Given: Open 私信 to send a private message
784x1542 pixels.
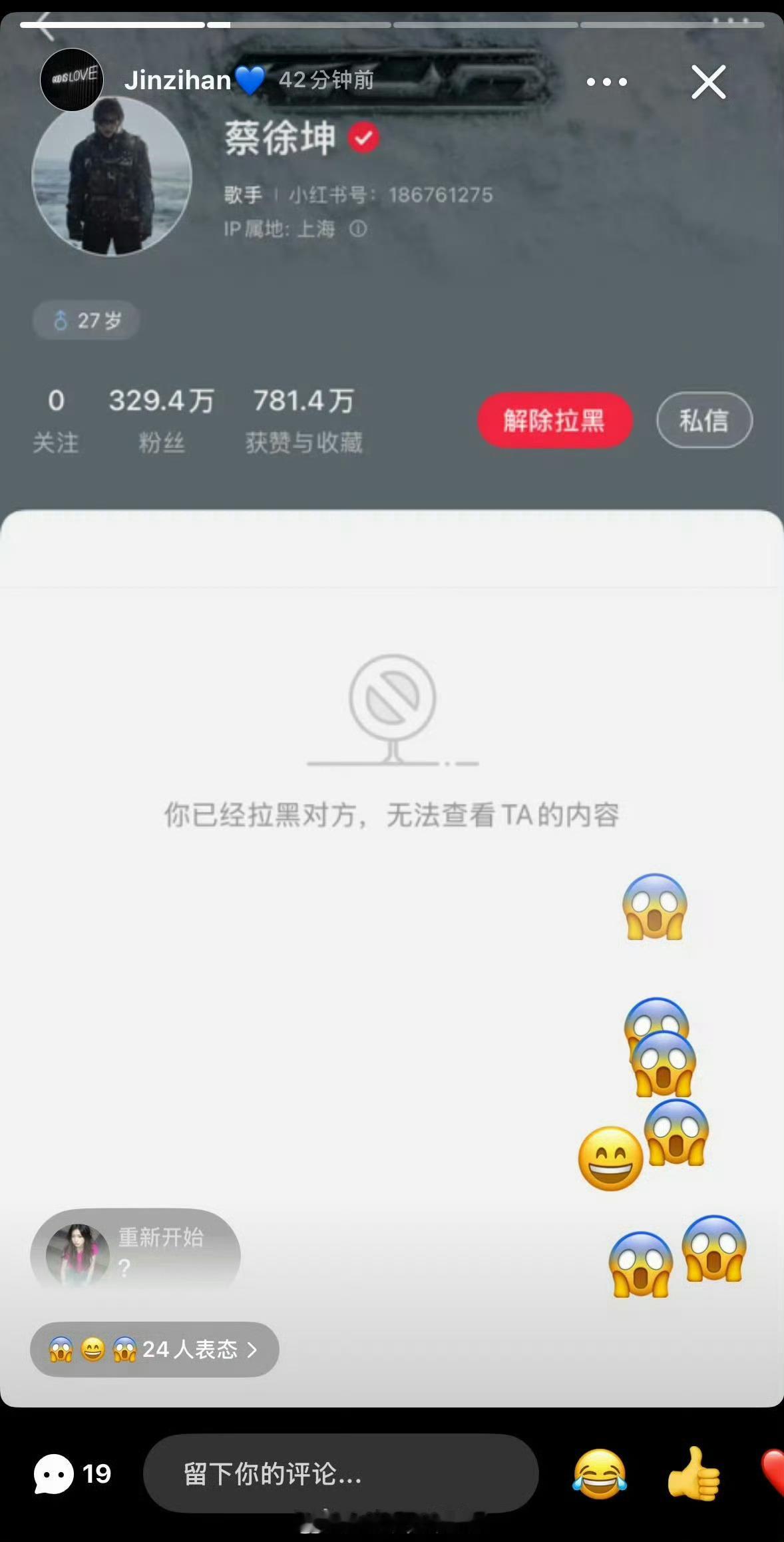Looking at the screenshot, I should [703, 421].
